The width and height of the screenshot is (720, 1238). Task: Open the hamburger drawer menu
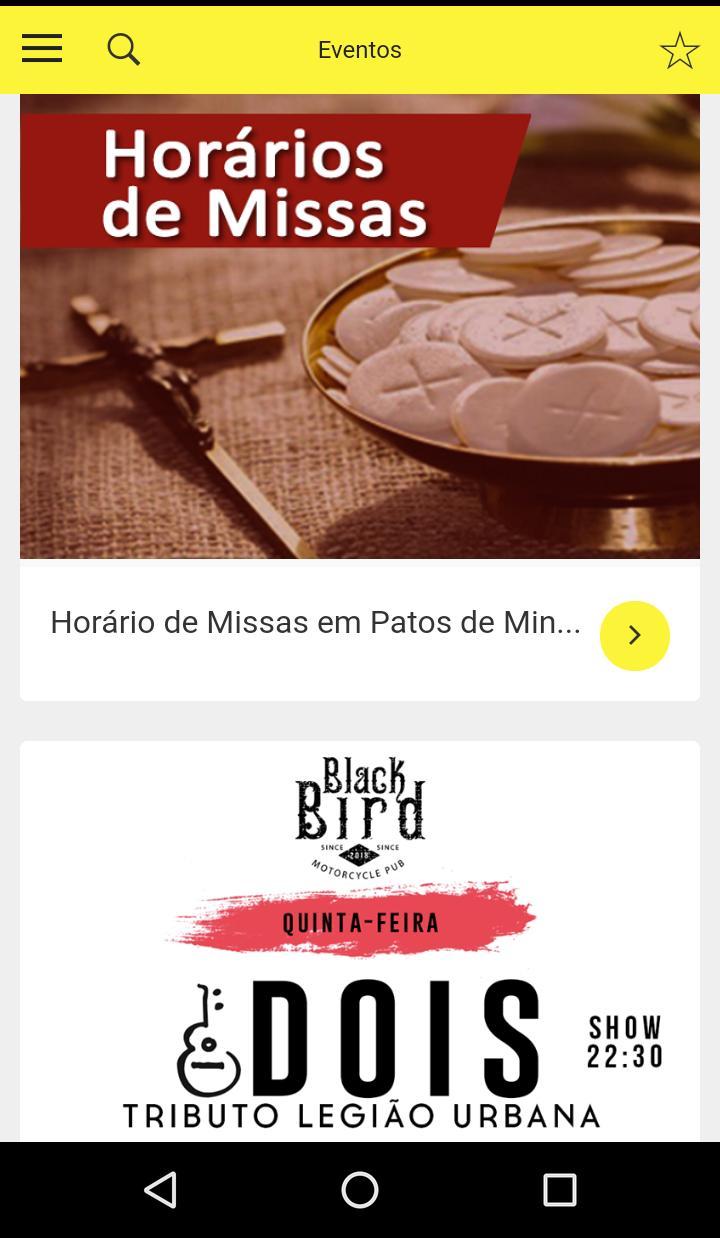coord(42,49)
